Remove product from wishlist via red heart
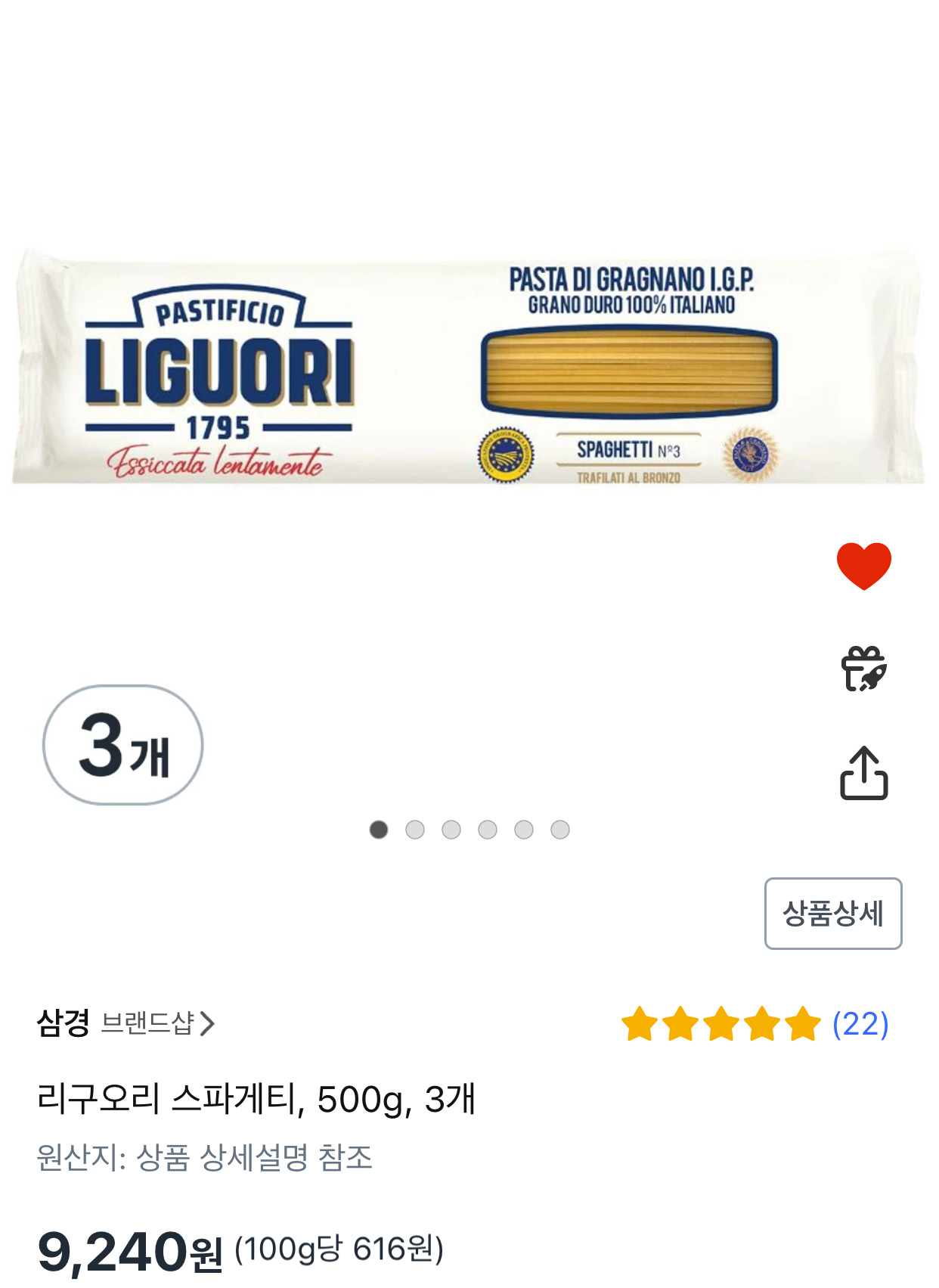This screenshot has height=1288, width=939. tap(863, 566)
